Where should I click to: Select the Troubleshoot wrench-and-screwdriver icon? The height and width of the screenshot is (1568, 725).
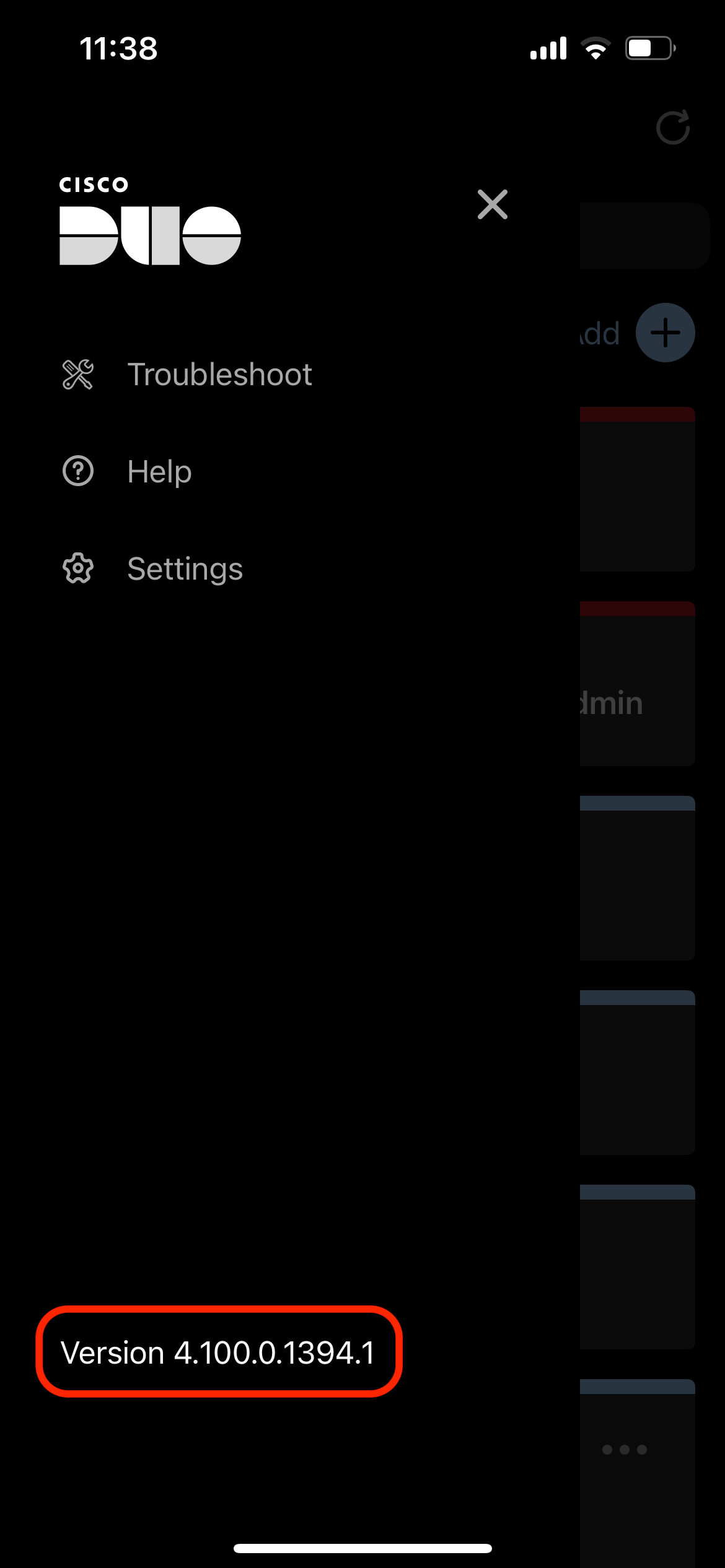point(77,374)
